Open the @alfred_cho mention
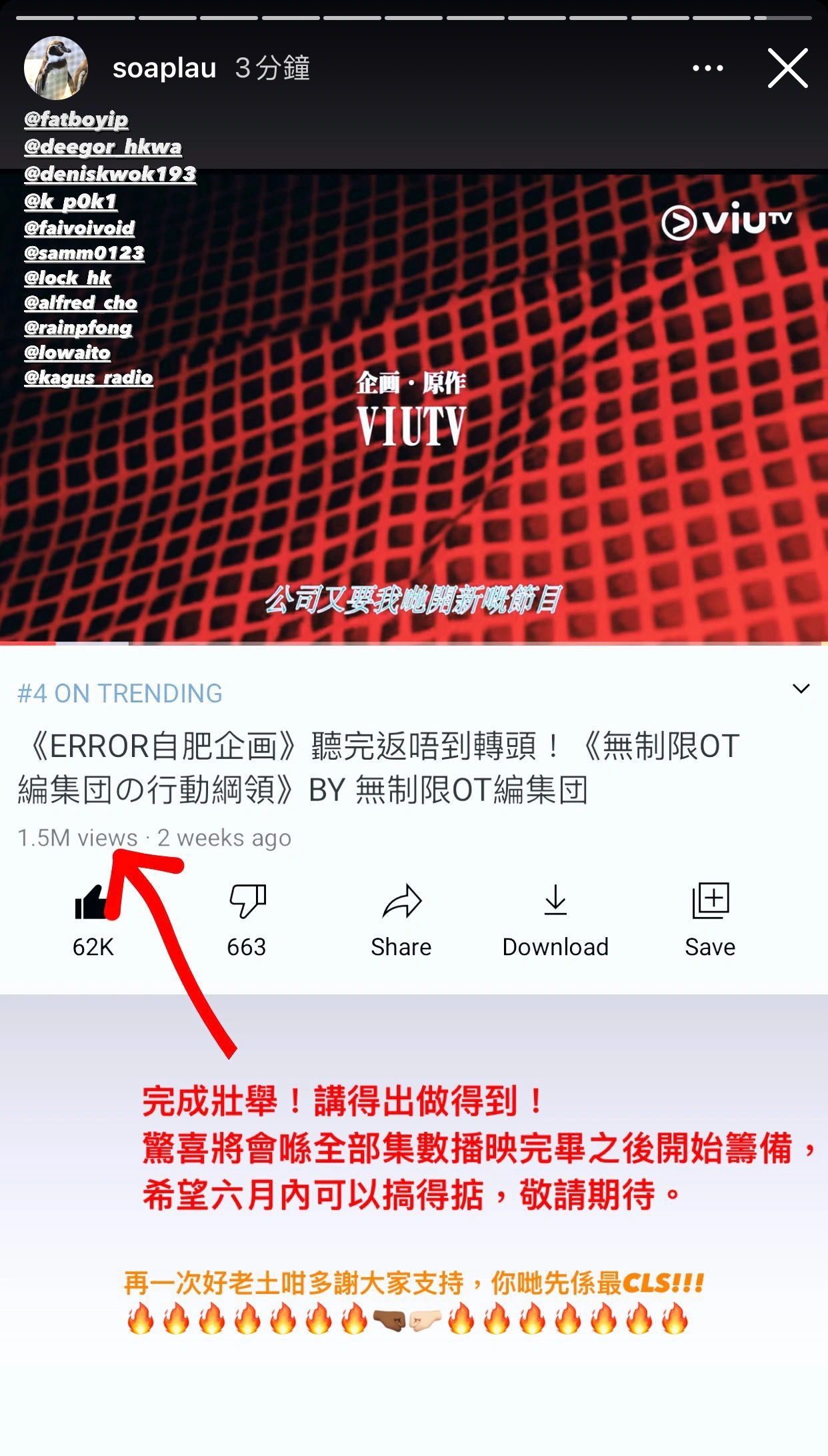 coord(81,303)
